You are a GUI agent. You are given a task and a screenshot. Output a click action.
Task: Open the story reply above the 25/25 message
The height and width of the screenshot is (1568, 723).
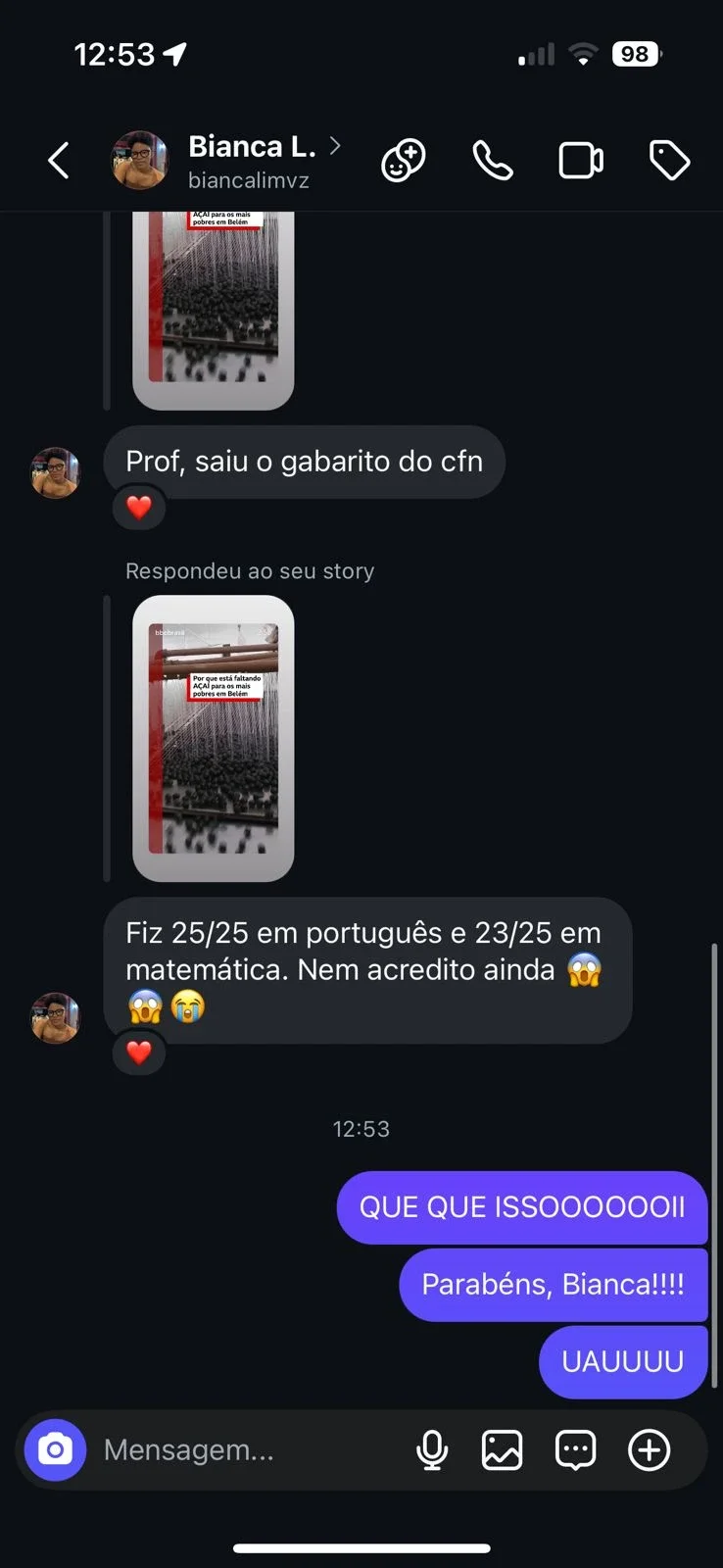click(x=214, y=739)
